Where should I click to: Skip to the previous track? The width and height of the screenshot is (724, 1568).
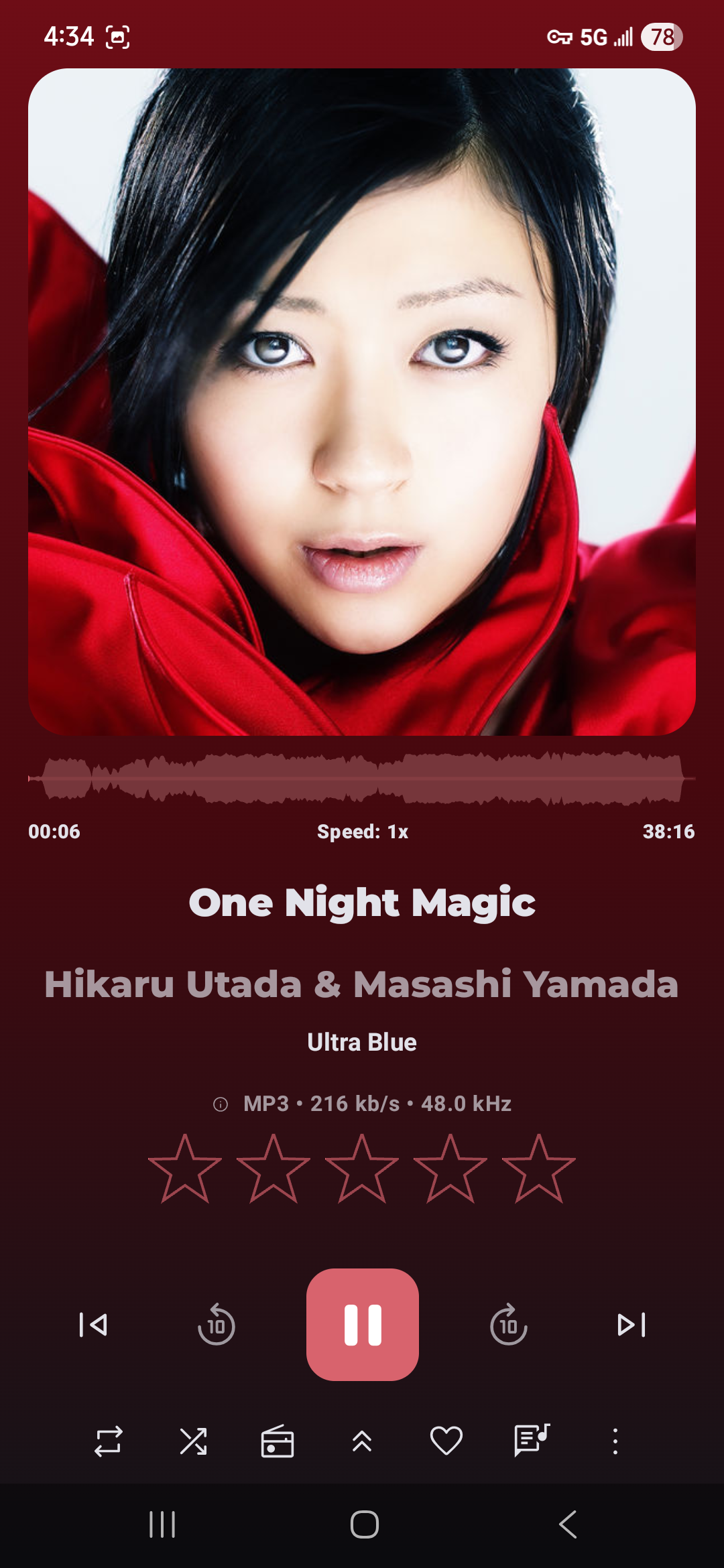pos(93,1325)
